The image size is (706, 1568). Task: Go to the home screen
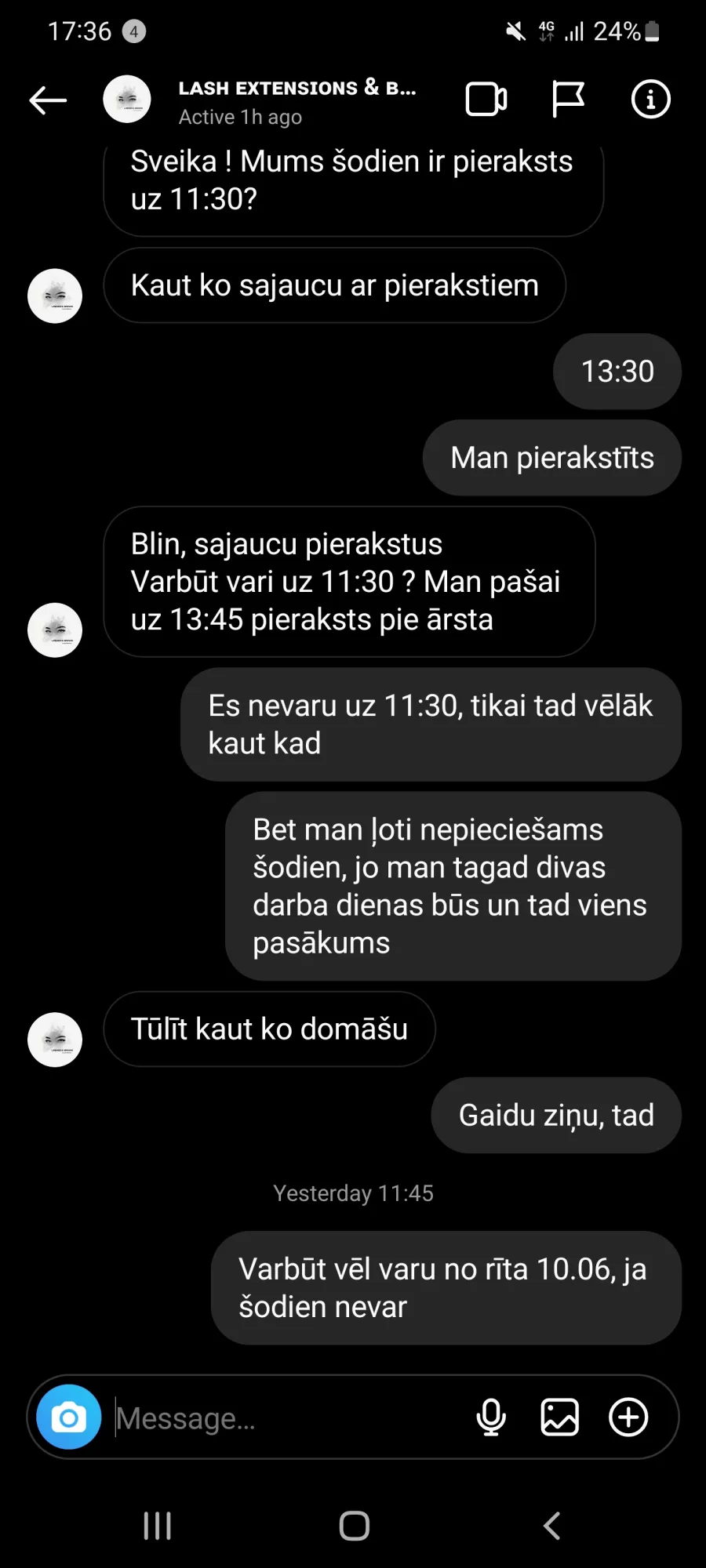[354, 1526]
